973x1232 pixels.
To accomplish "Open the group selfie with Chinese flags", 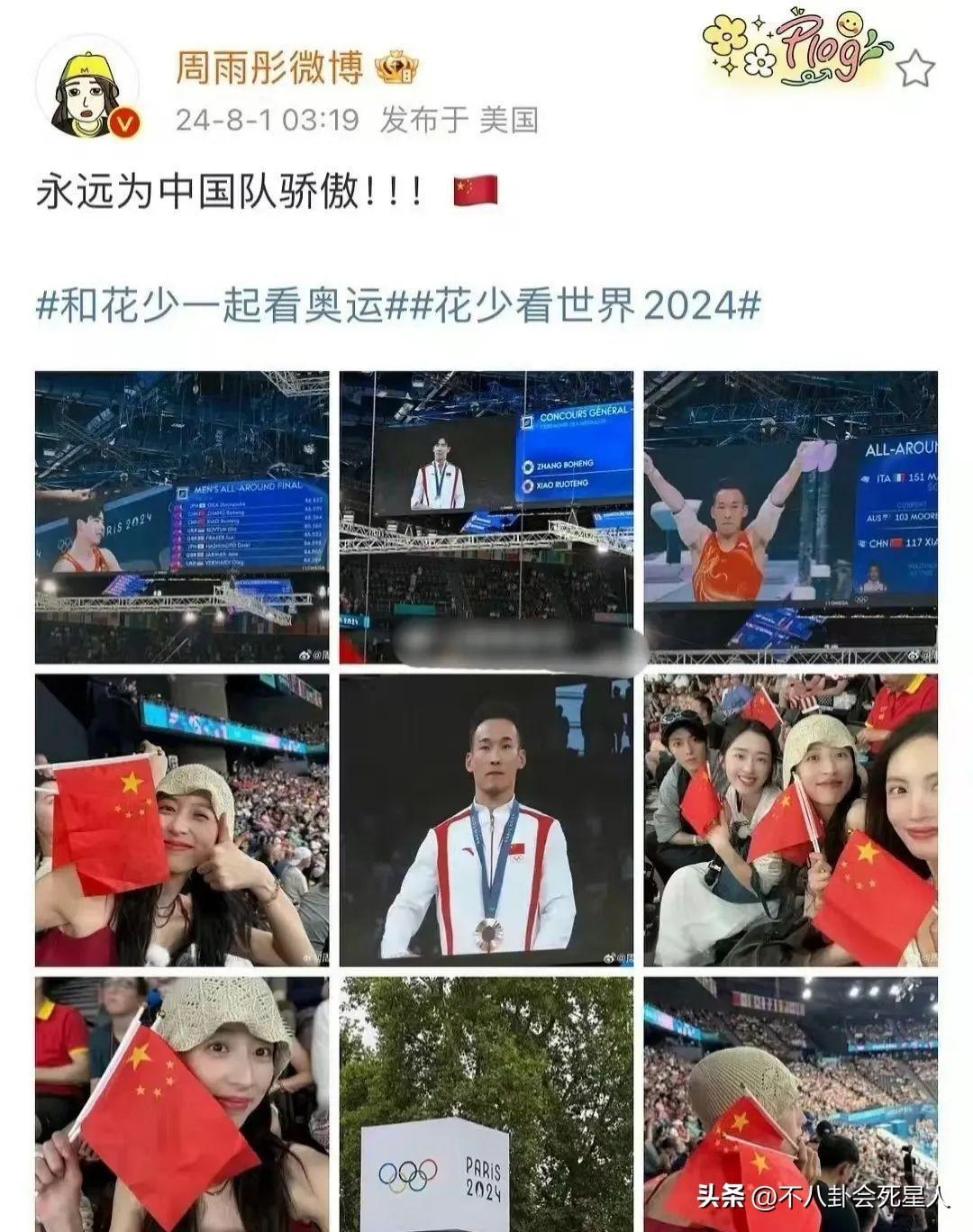I will 790,820.
